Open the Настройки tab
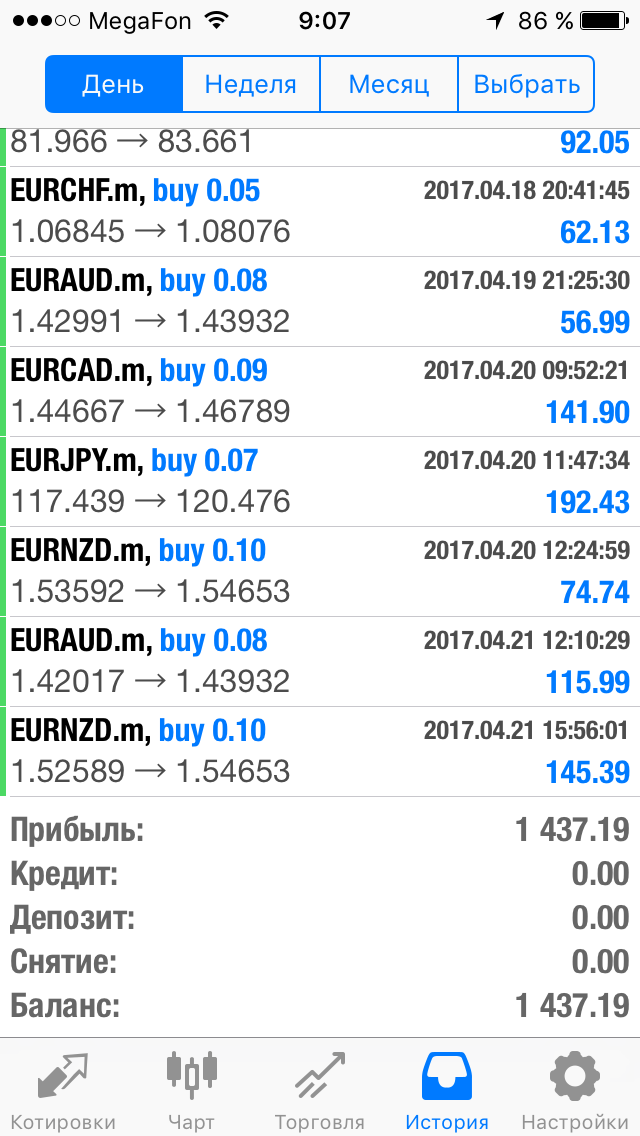 pos(575,1088)
